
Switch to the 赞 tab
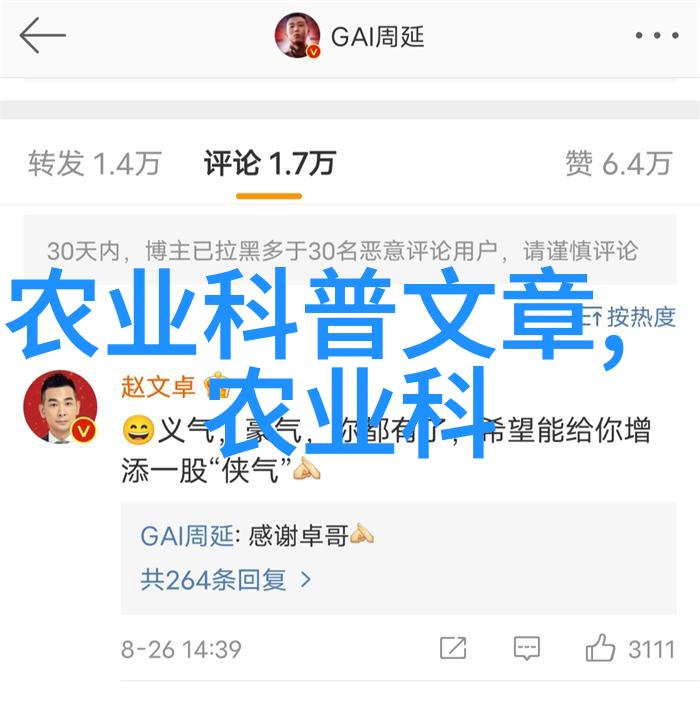coord(617,163)
